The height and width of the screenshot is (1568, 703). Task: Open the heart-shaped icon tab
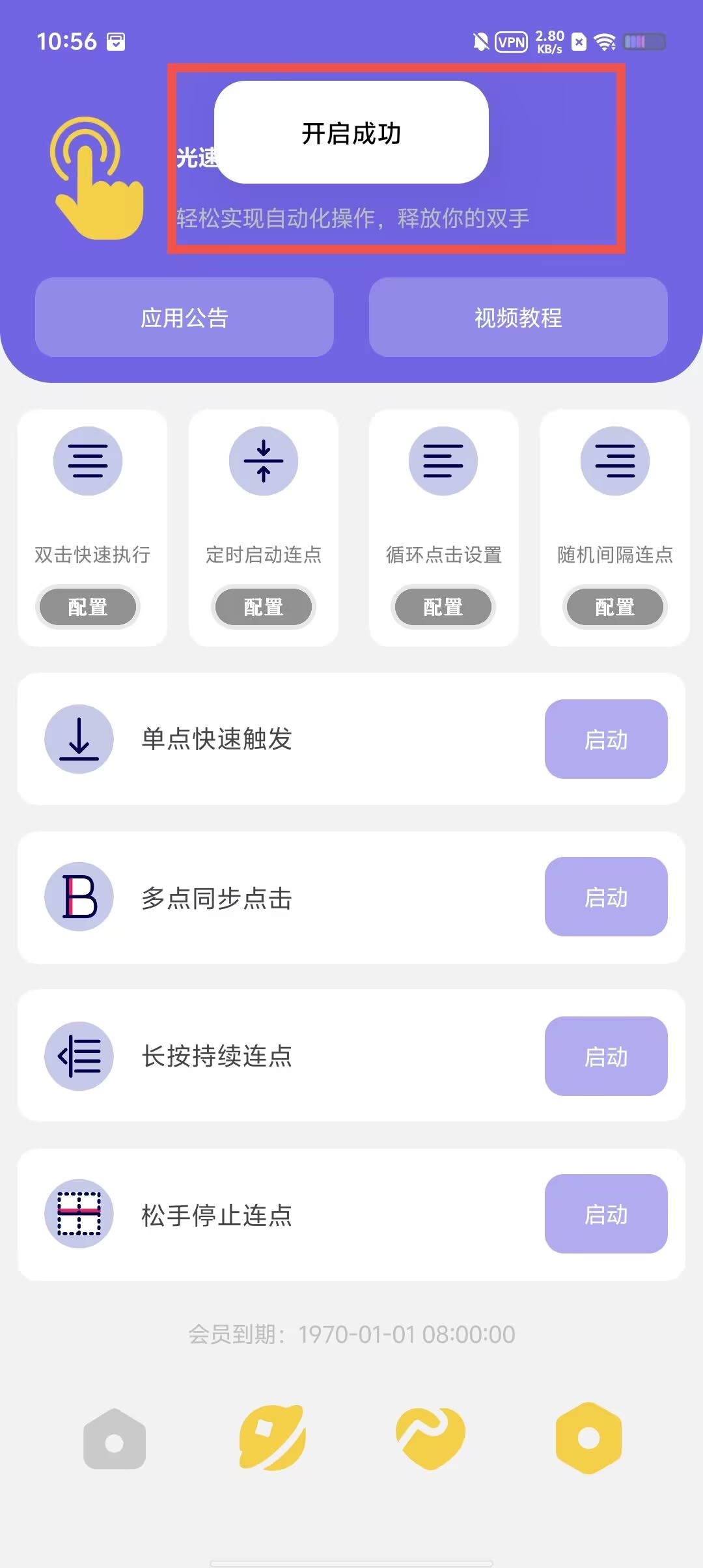[x=430, y=1439]
